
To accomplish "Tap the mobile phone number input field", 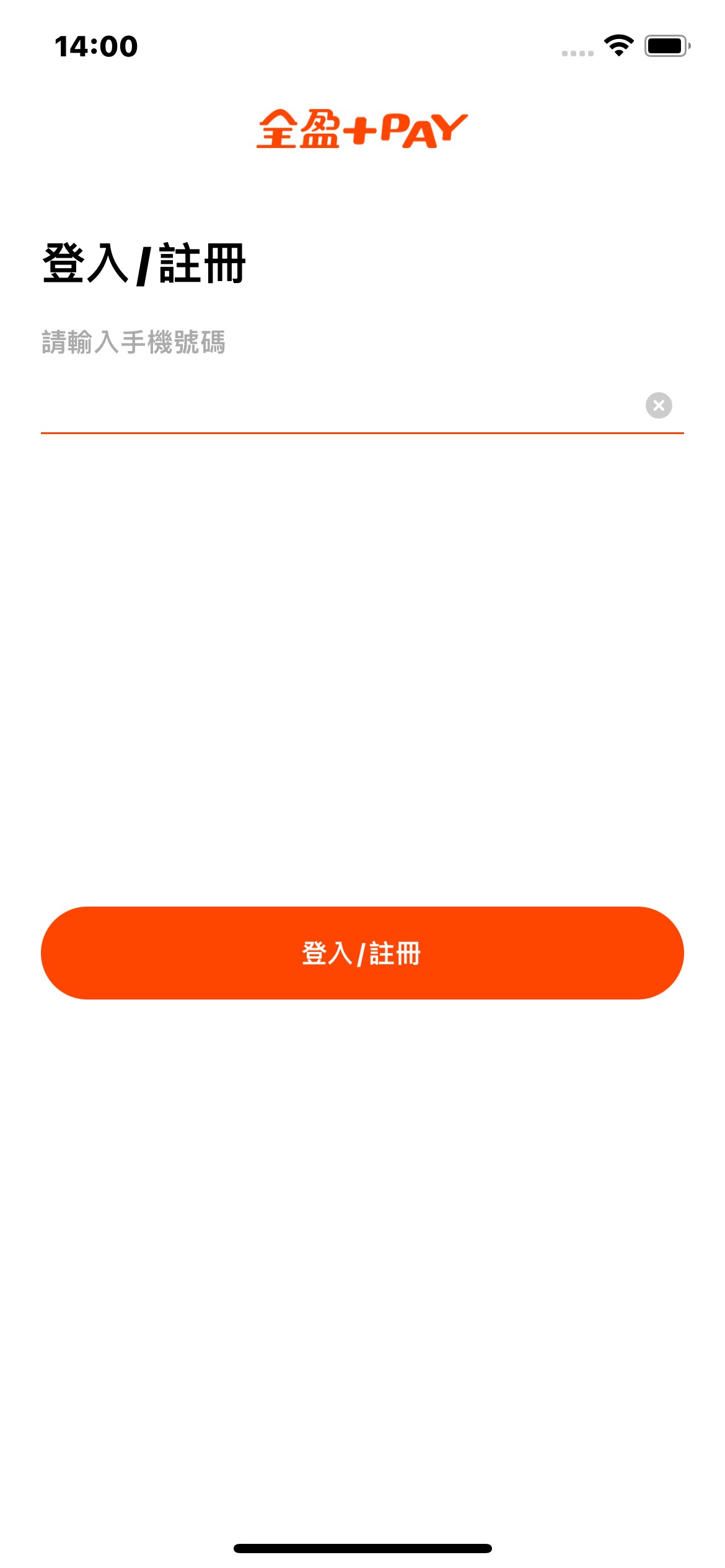I will (x=341, y=406).
